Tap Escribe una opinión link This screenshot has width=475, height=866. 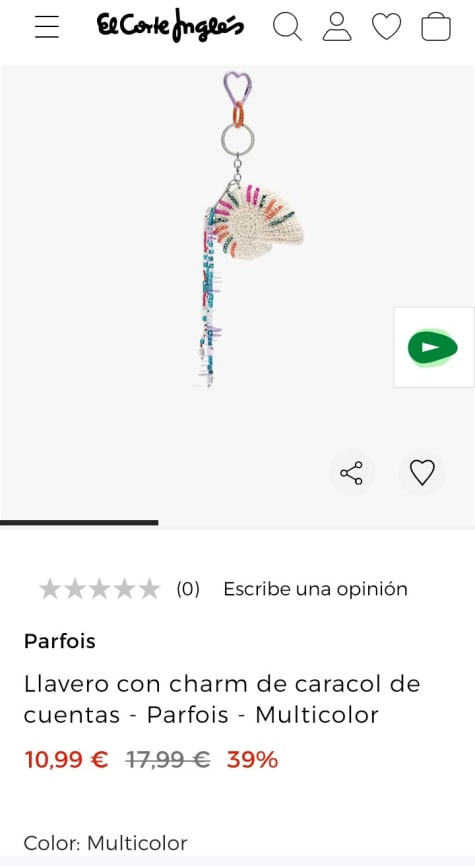(x=315, y=589)
